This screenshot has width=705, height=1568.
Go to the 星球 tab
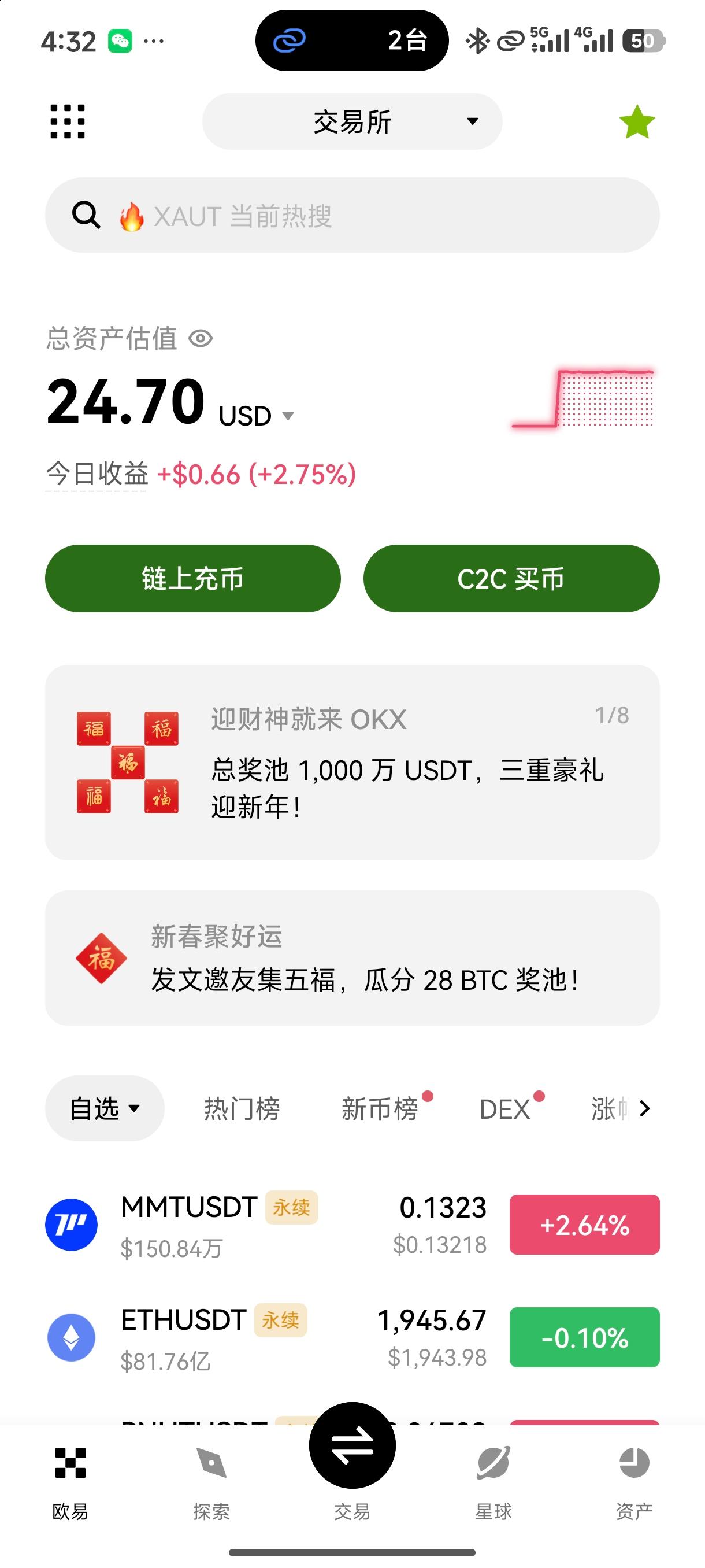tap(493, 1483)
